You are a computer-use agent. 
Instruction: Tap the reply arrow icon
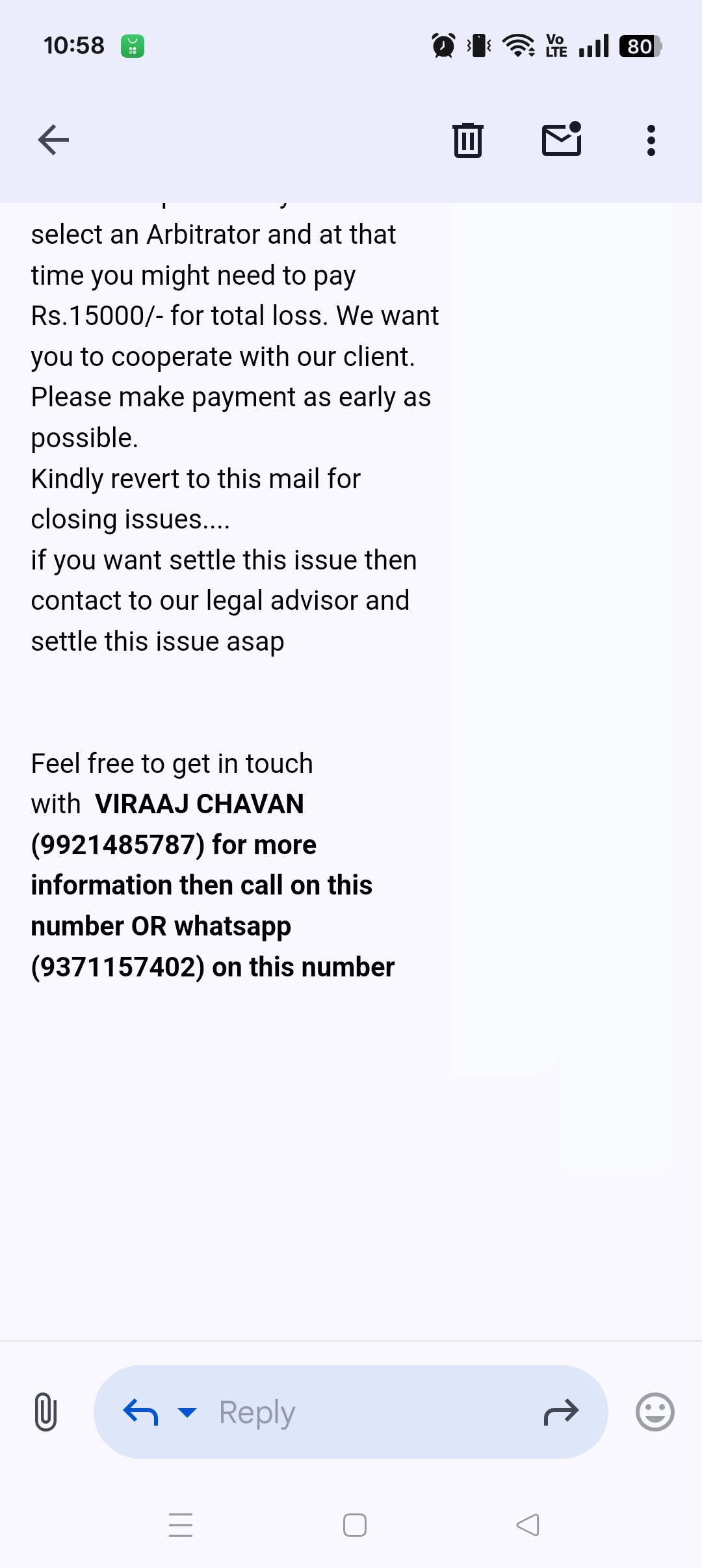(x=140, y=1412)
